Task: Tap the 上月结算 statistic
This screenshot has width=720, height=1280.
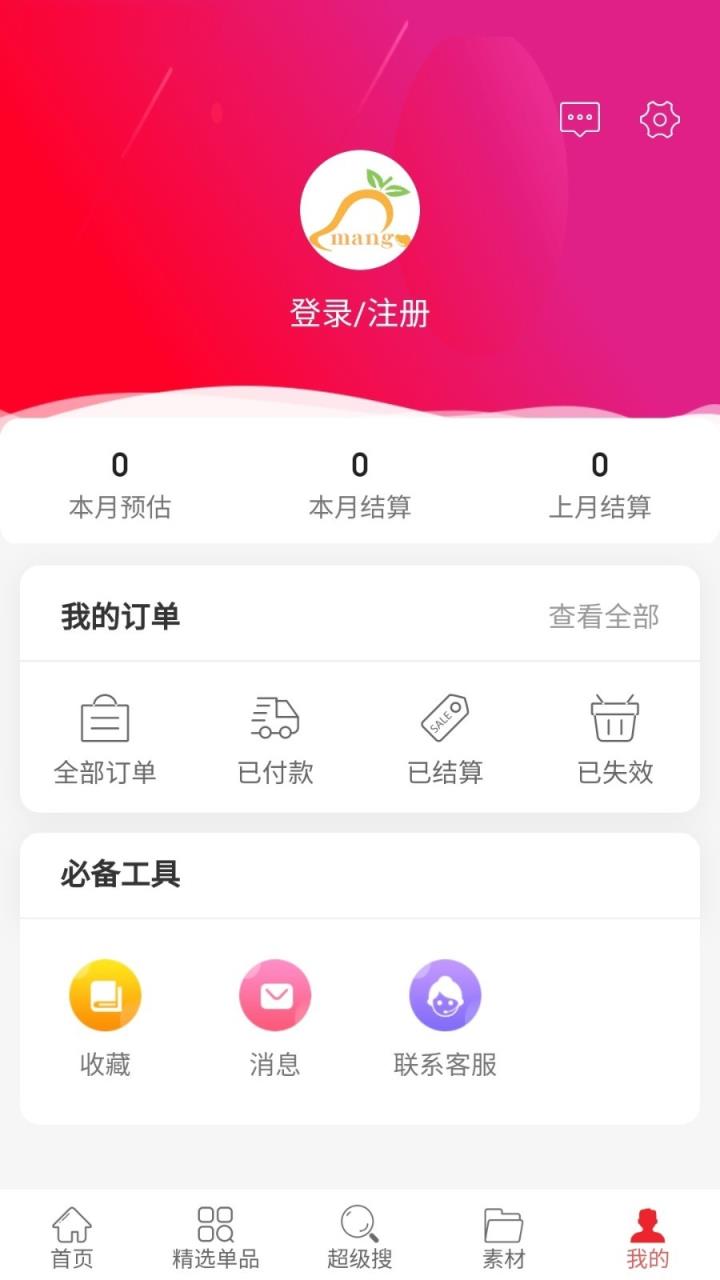Action: (600, 483)
